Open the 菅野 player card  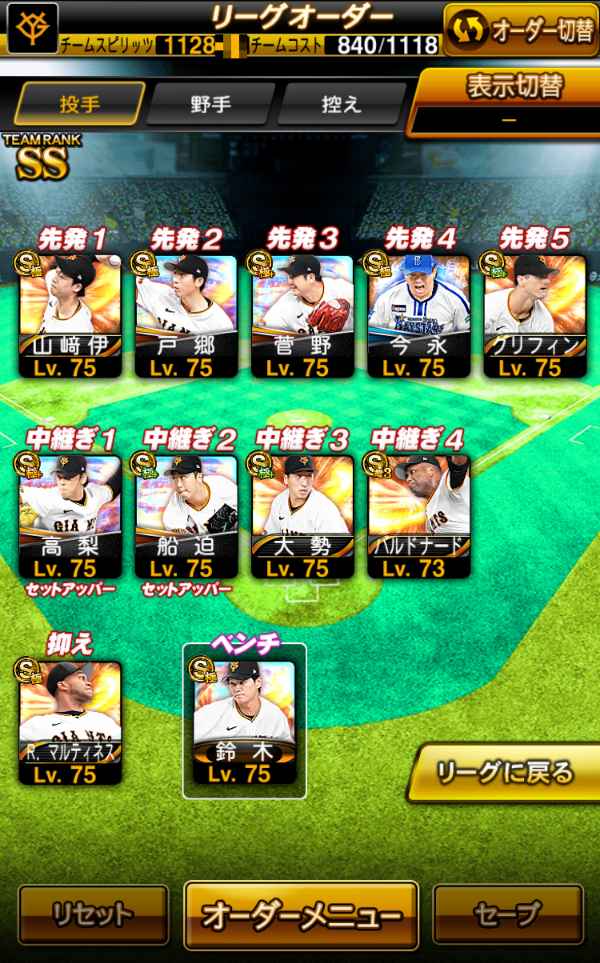pos(302,316)
